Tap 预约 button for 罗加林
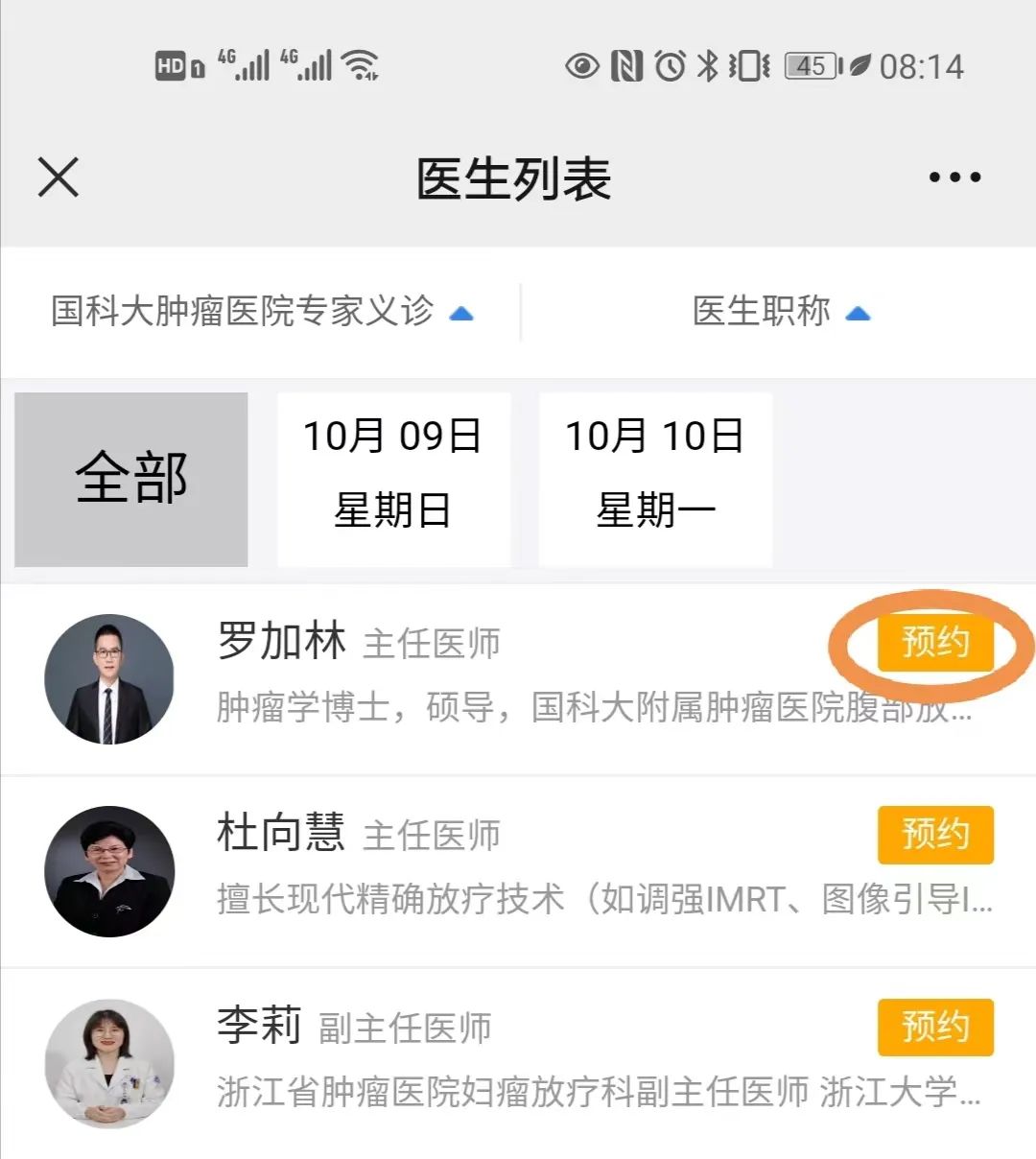The image size is (1036, 1159). pos(934,642)
